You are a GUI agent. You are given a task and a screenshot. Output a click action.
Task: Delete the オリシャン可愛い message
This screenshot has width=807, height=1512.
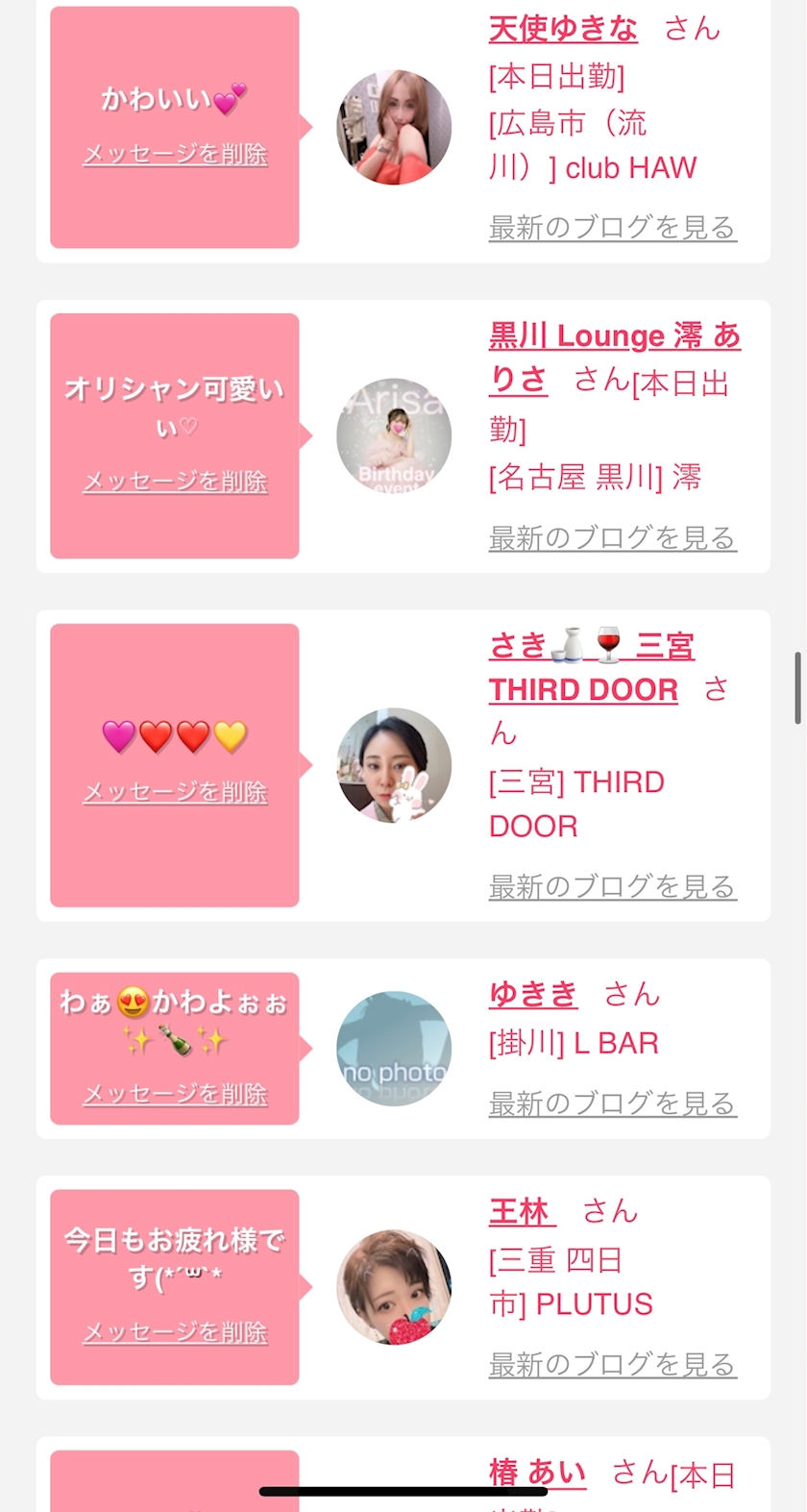point(175,481)
